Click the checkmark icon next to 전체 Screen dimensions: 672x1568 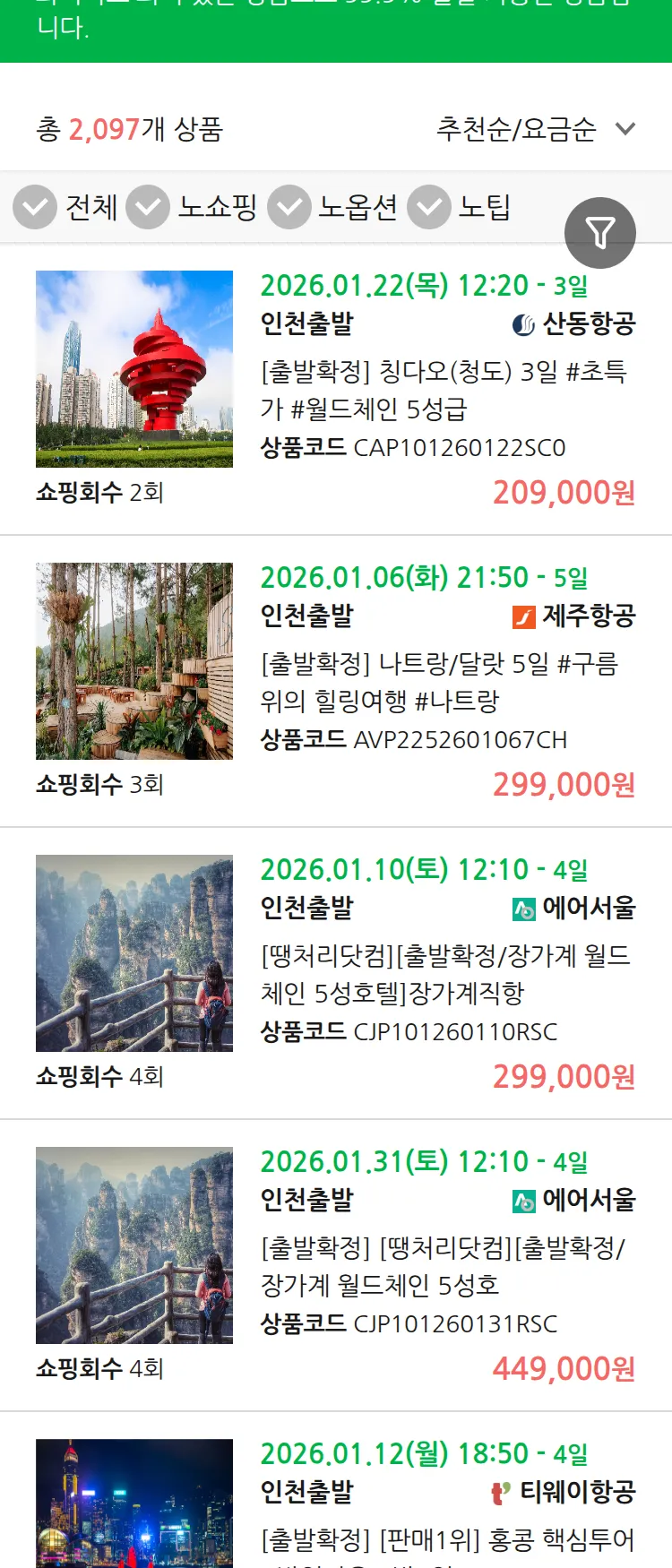[35, 206]
